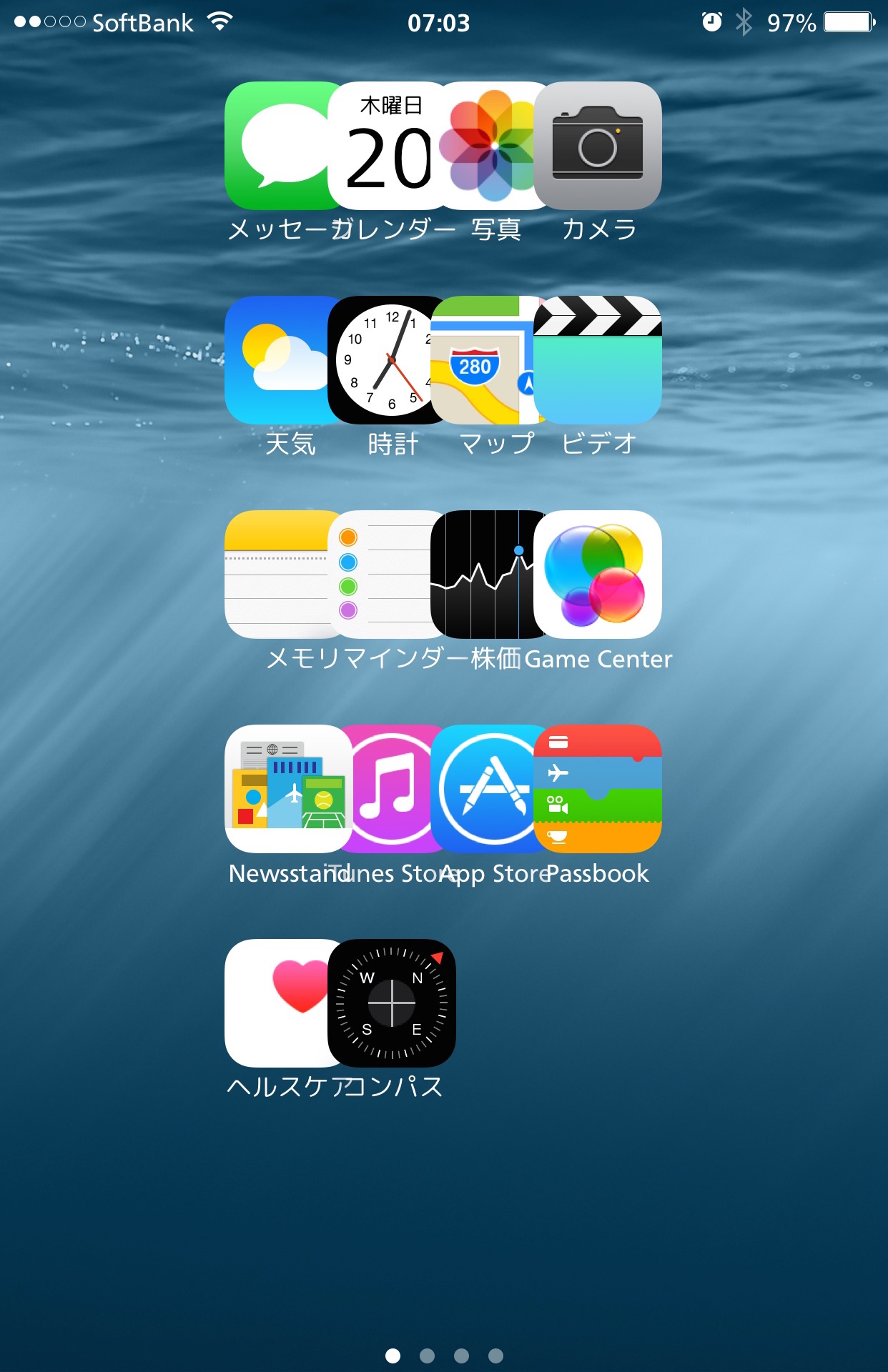The width and height of the screenshot is (888, 1372).
Task: Open the Stocks app (株価)
Action: pos(483,575)
